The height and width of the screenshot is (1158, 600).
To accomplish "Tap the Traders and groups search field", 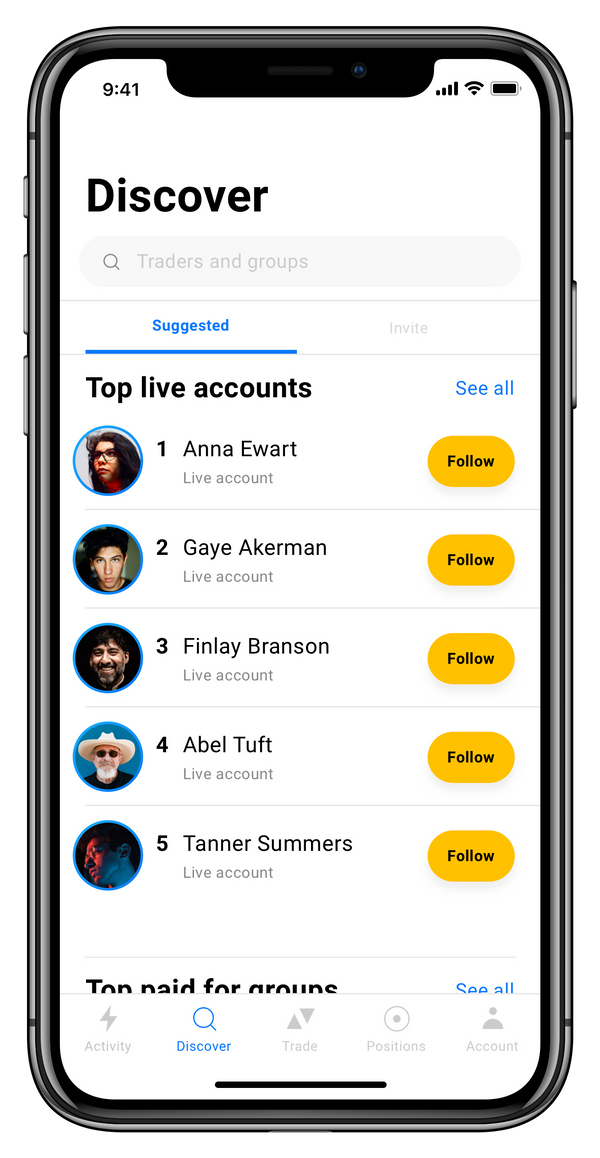I will coord(300,262).
